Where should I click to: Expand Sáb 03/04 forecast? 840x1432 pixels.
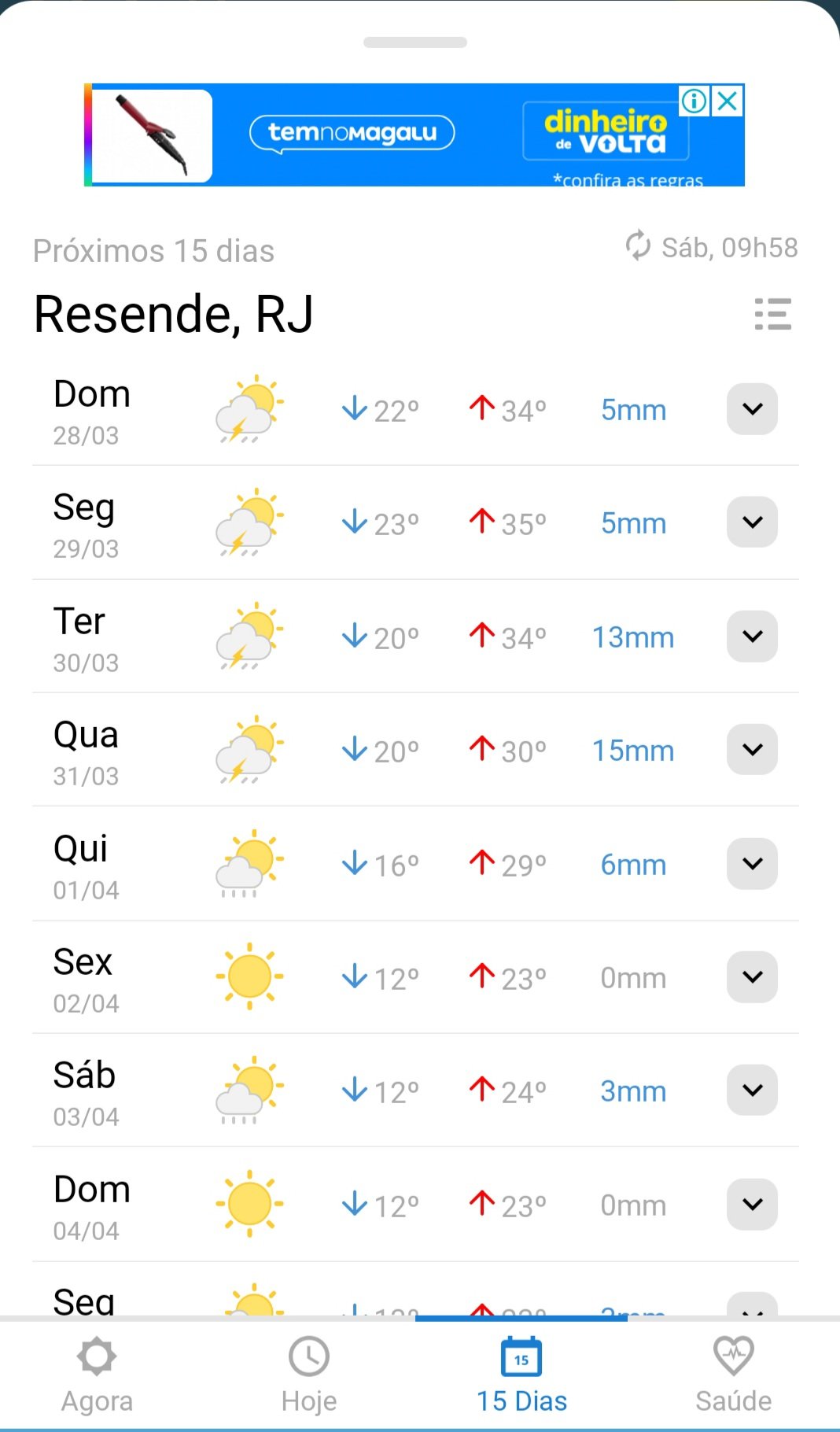tap(752, 1091)
